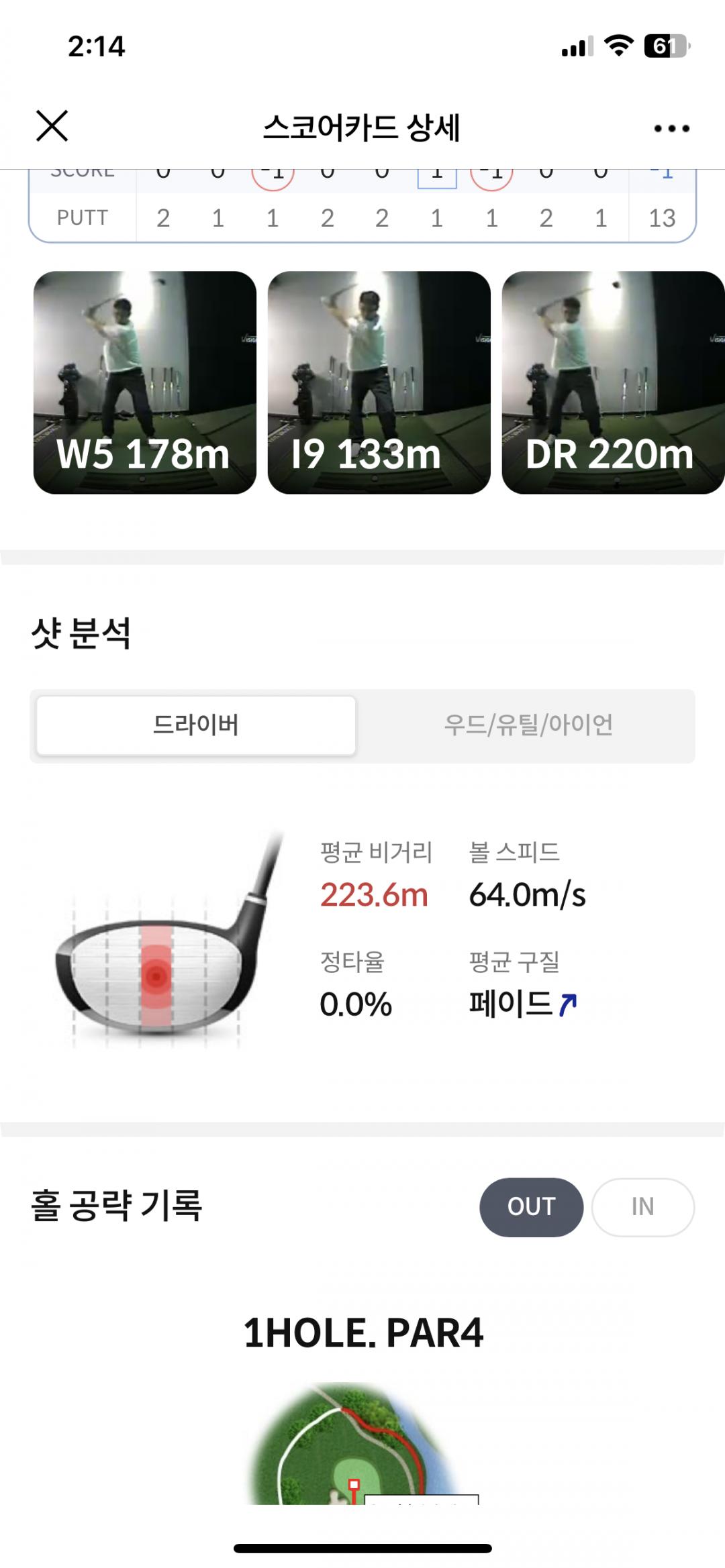Switch to the 우드/유틸/아이언 tab
Viewport: 725px width, 1568px height.
(x=528, y=725)
